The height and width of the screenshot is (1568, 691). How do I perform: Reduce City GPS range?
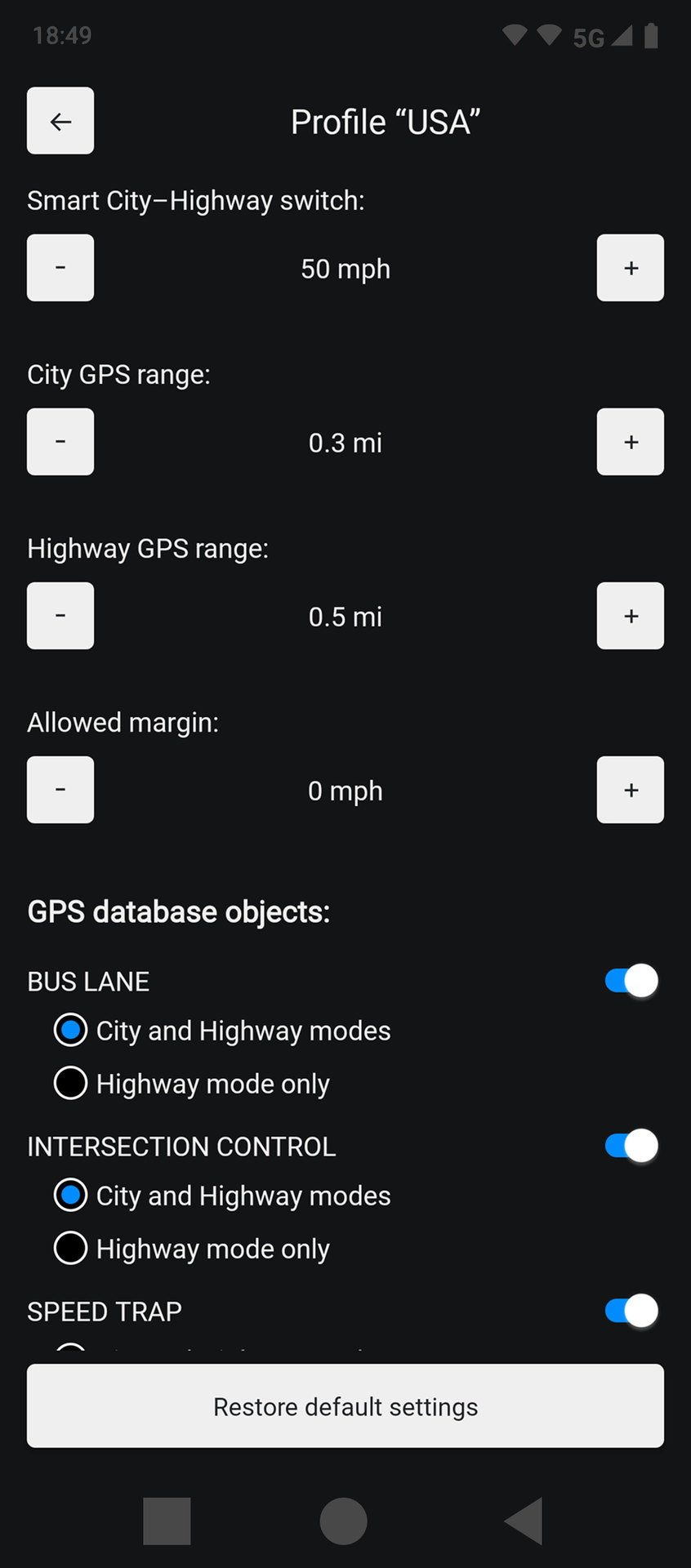point(60,442)
